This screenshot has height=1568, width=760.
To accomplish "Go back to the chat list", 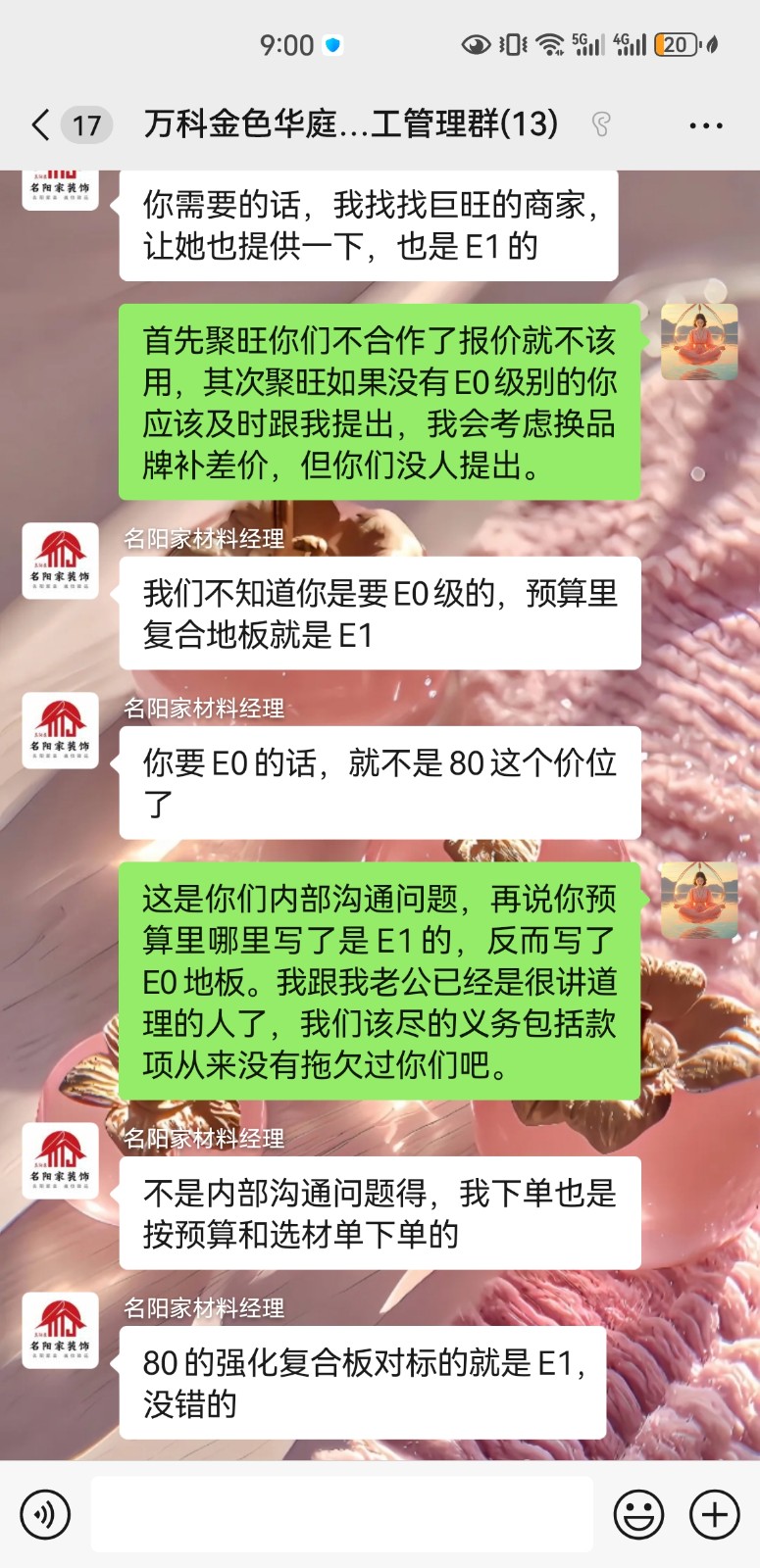I will click(41, 125).
